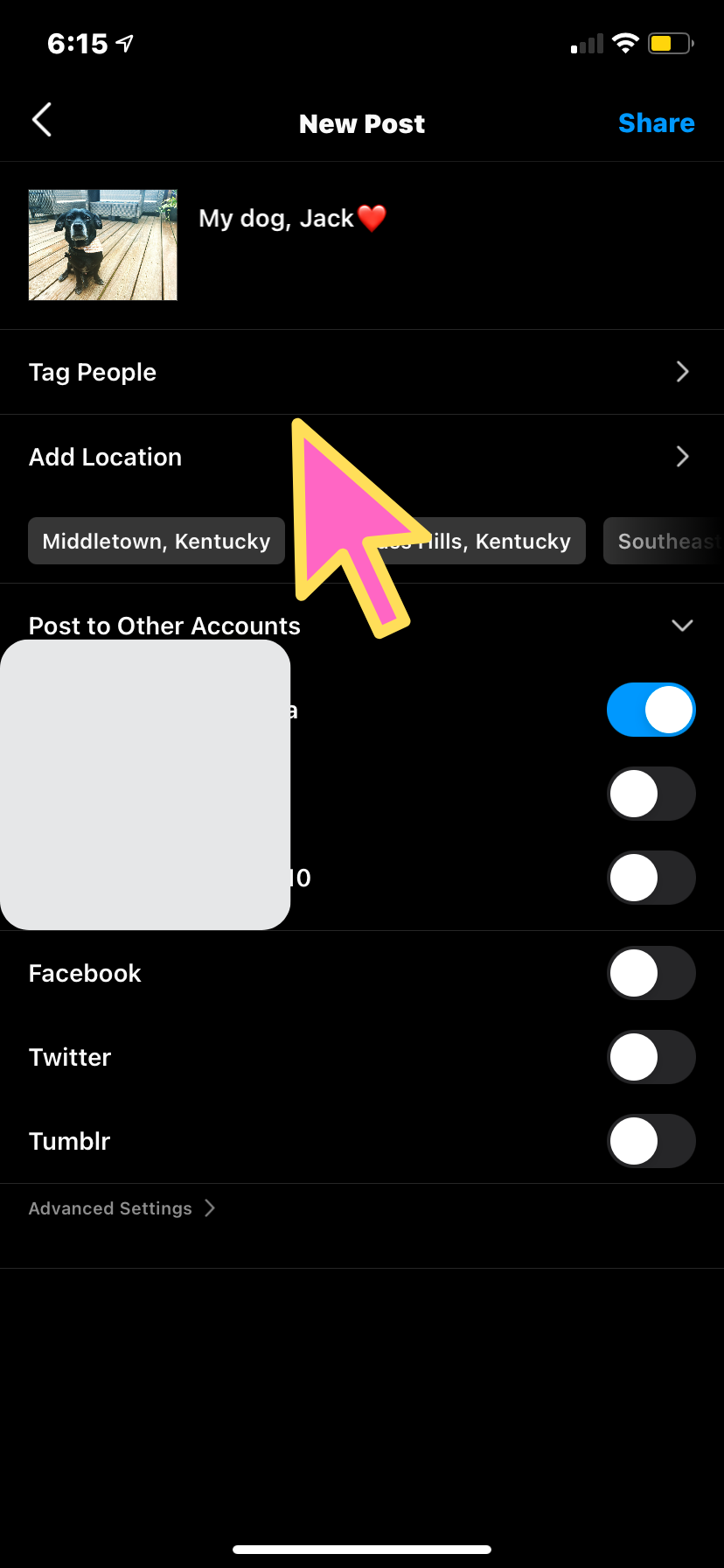Enable sharing to Tumblr

click(651, 1141)
